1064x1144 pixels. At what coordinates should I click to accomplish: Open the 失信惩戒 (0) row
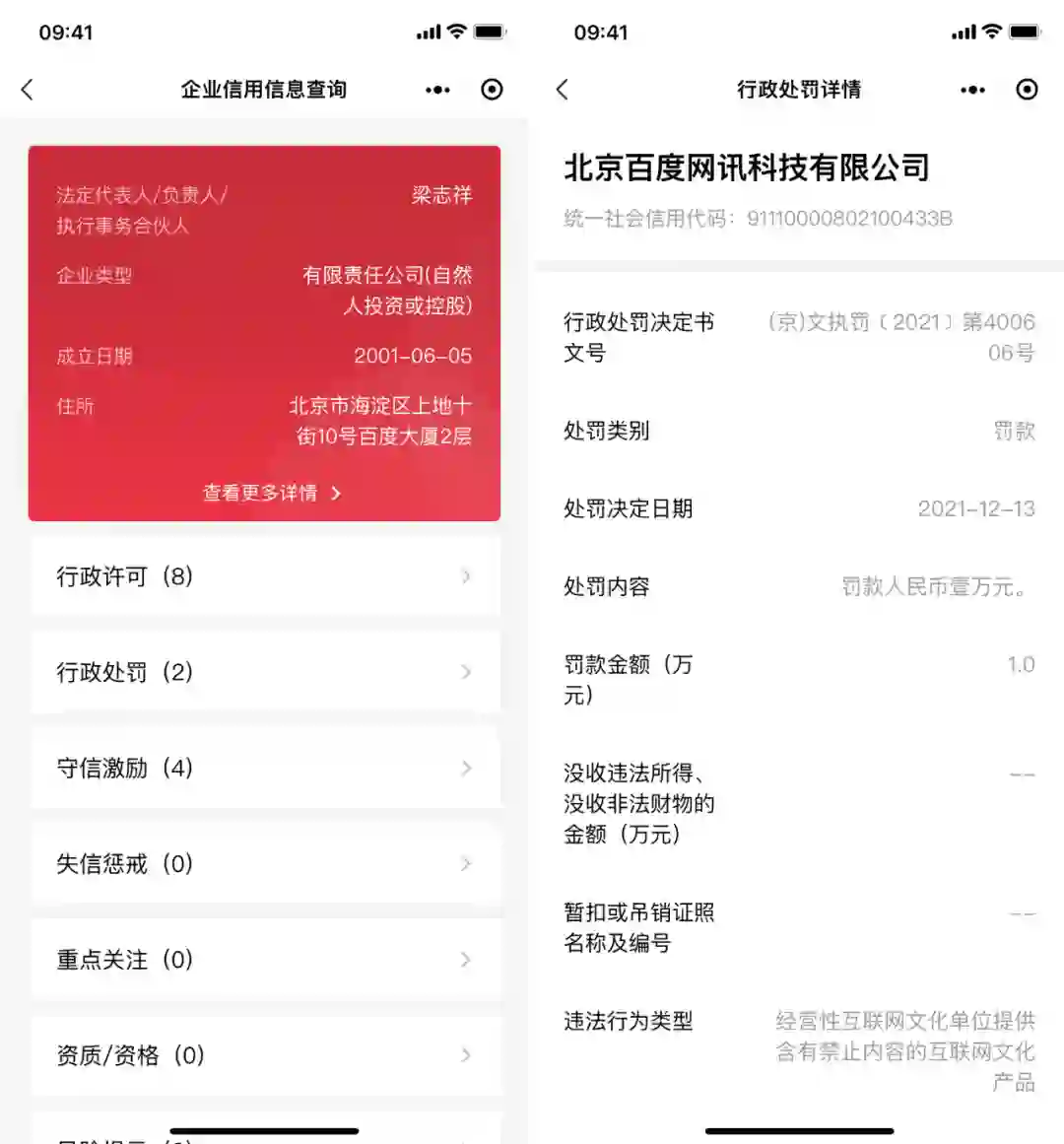[x=265, y=864]
